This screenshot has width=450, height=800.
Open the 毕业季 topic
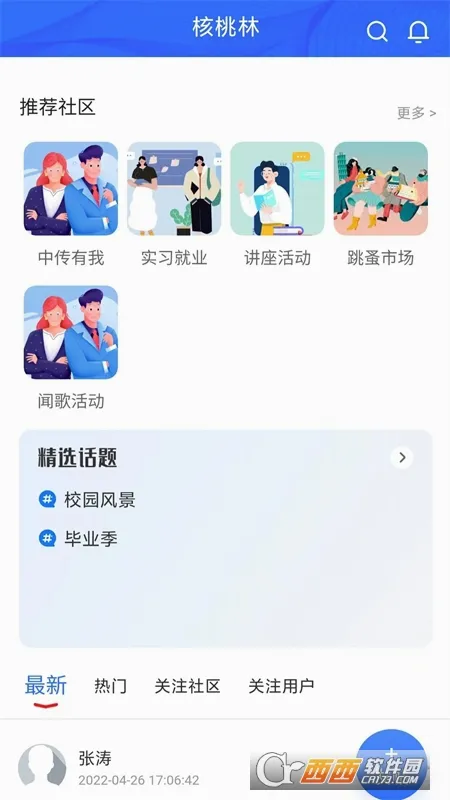78,539
